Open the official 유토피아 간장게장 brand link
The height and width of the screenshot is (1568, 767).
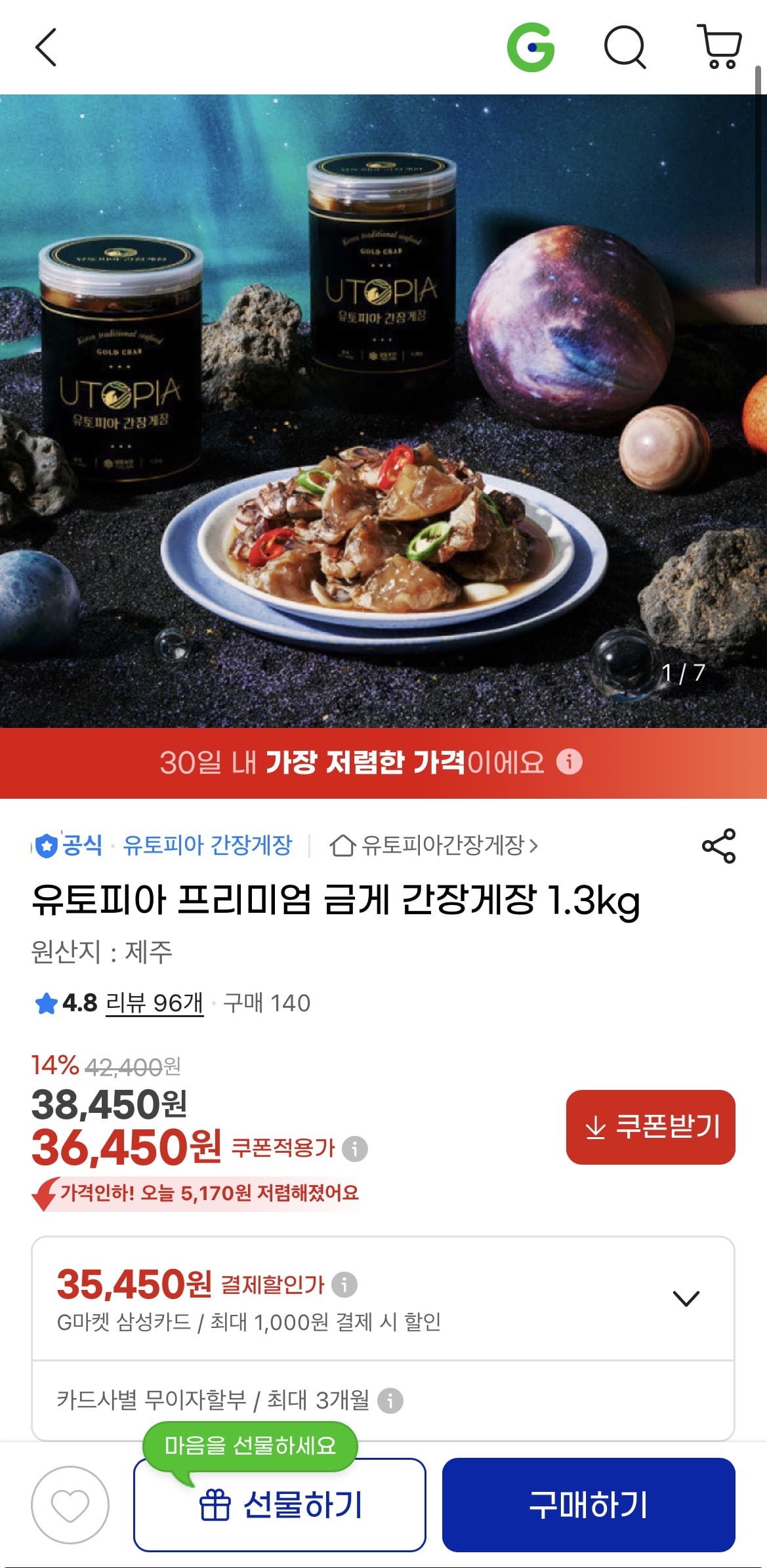(x=207, y=845)
